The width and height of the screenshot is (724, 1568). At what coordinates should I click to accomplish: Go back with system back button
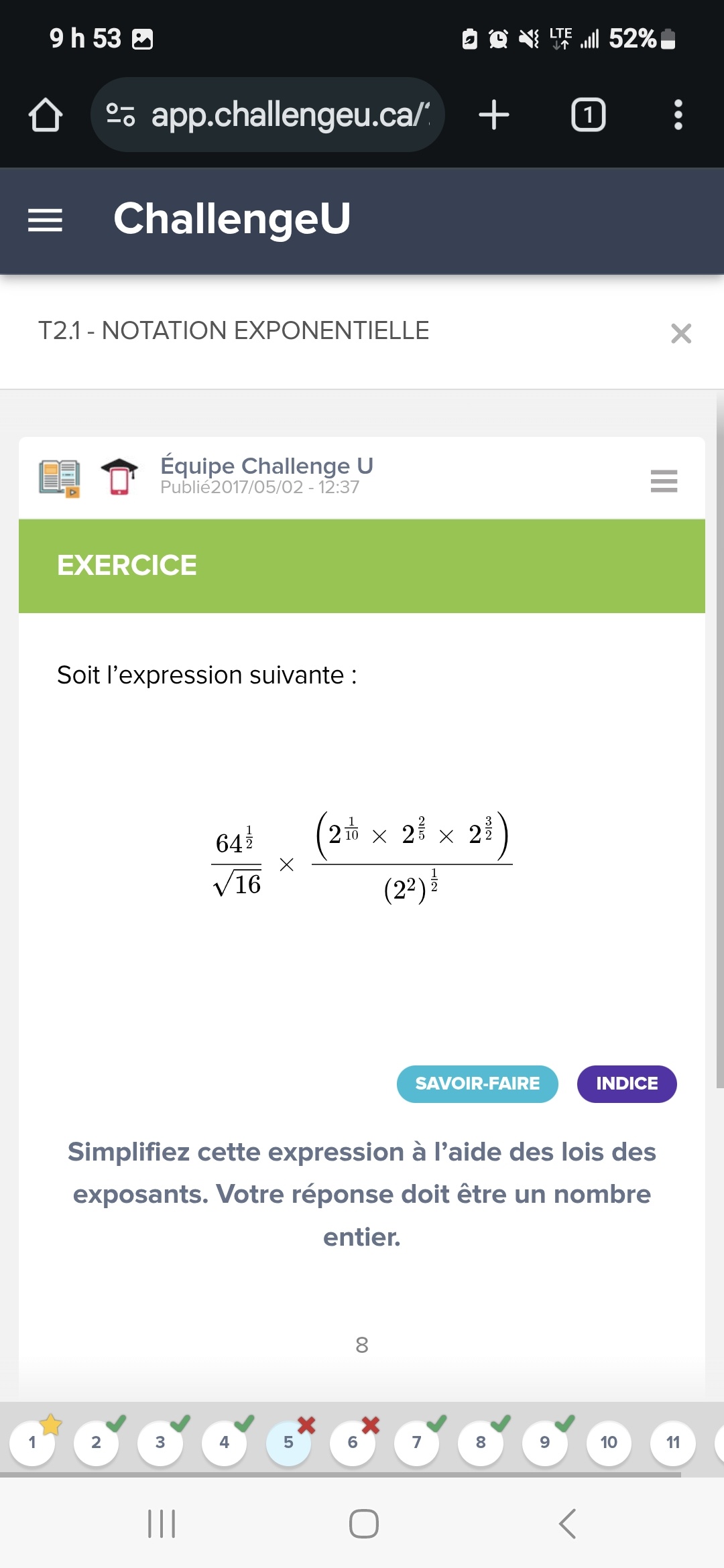coord(567,1524)
